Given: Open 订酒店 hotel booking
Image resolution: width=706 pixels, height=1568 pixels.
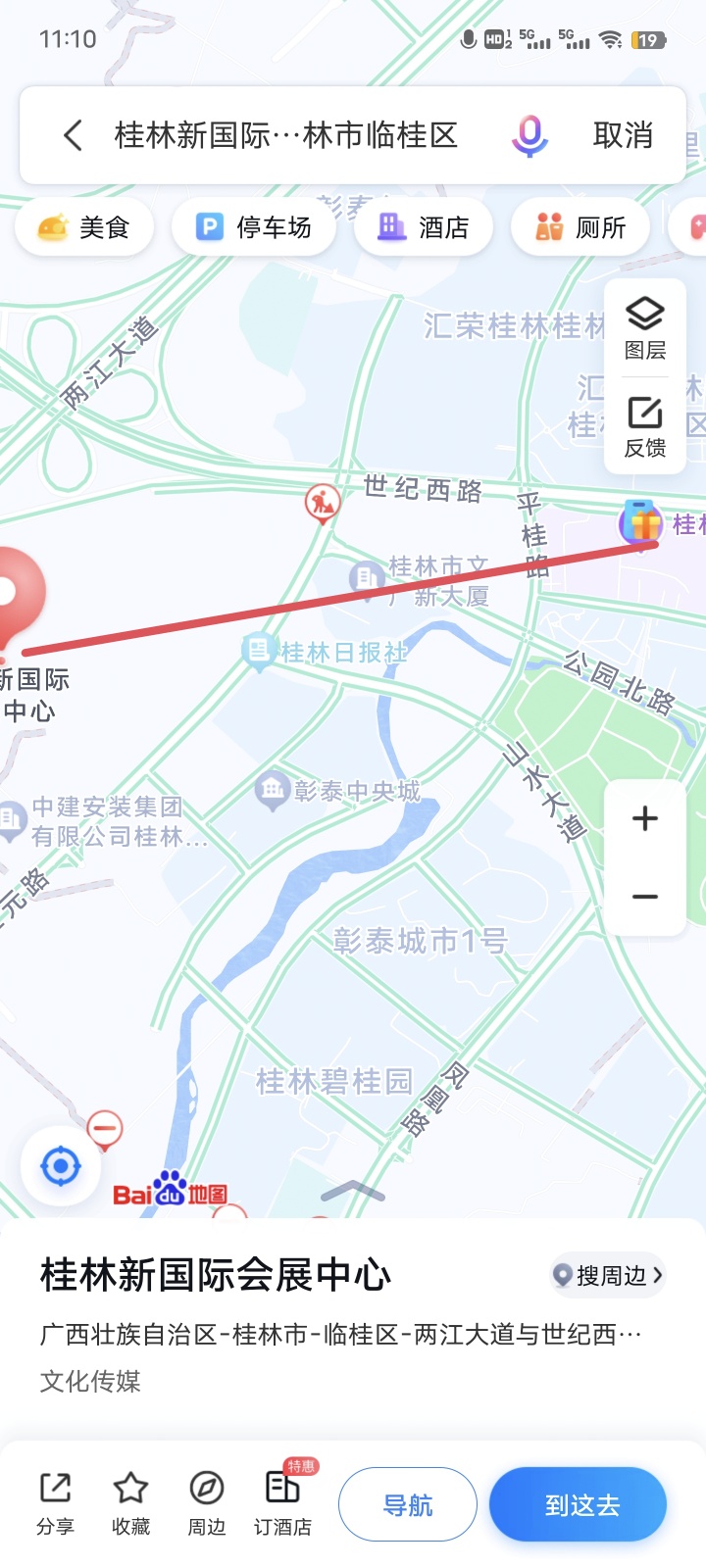Looking at the screenshot, I should click(282, 1503).
